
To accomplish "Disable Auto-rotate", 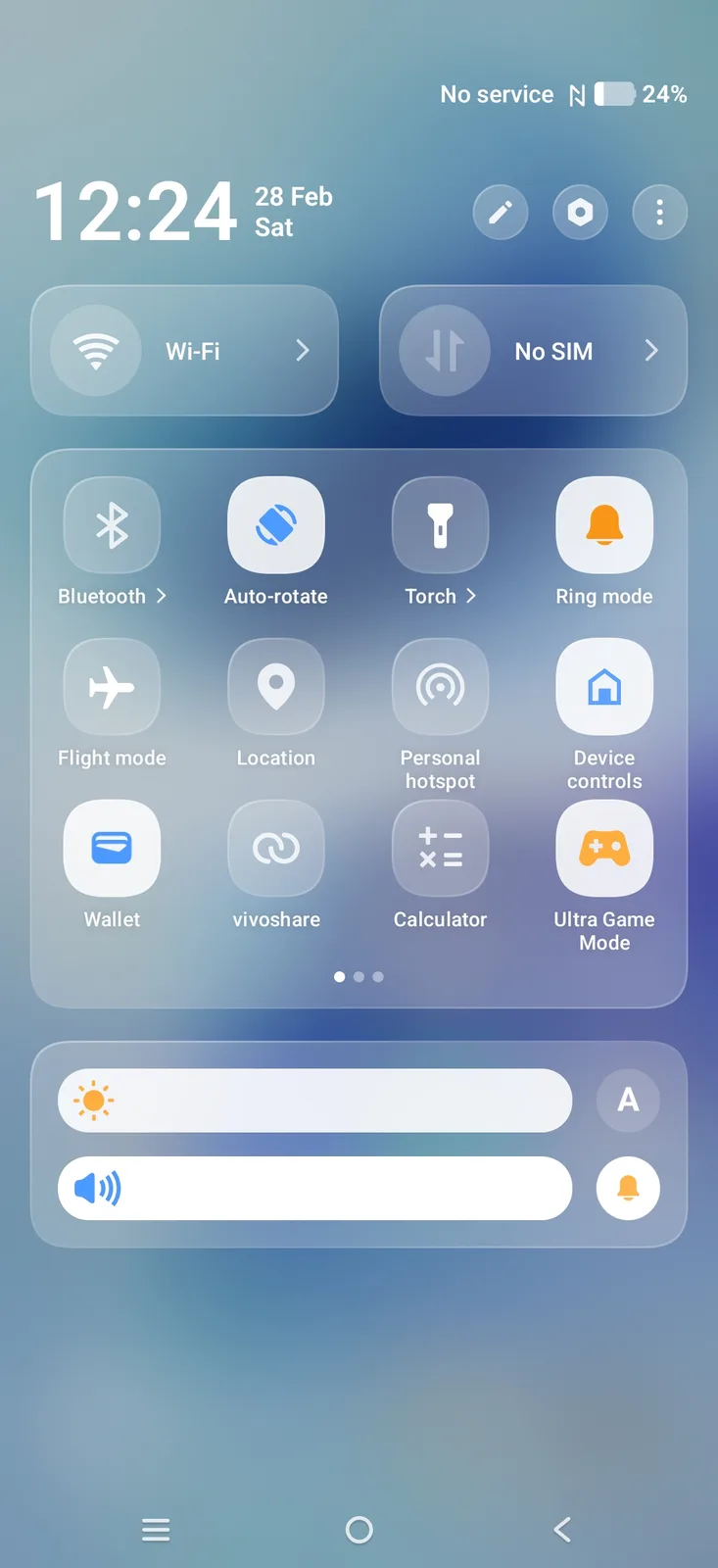I will (276, 525).
